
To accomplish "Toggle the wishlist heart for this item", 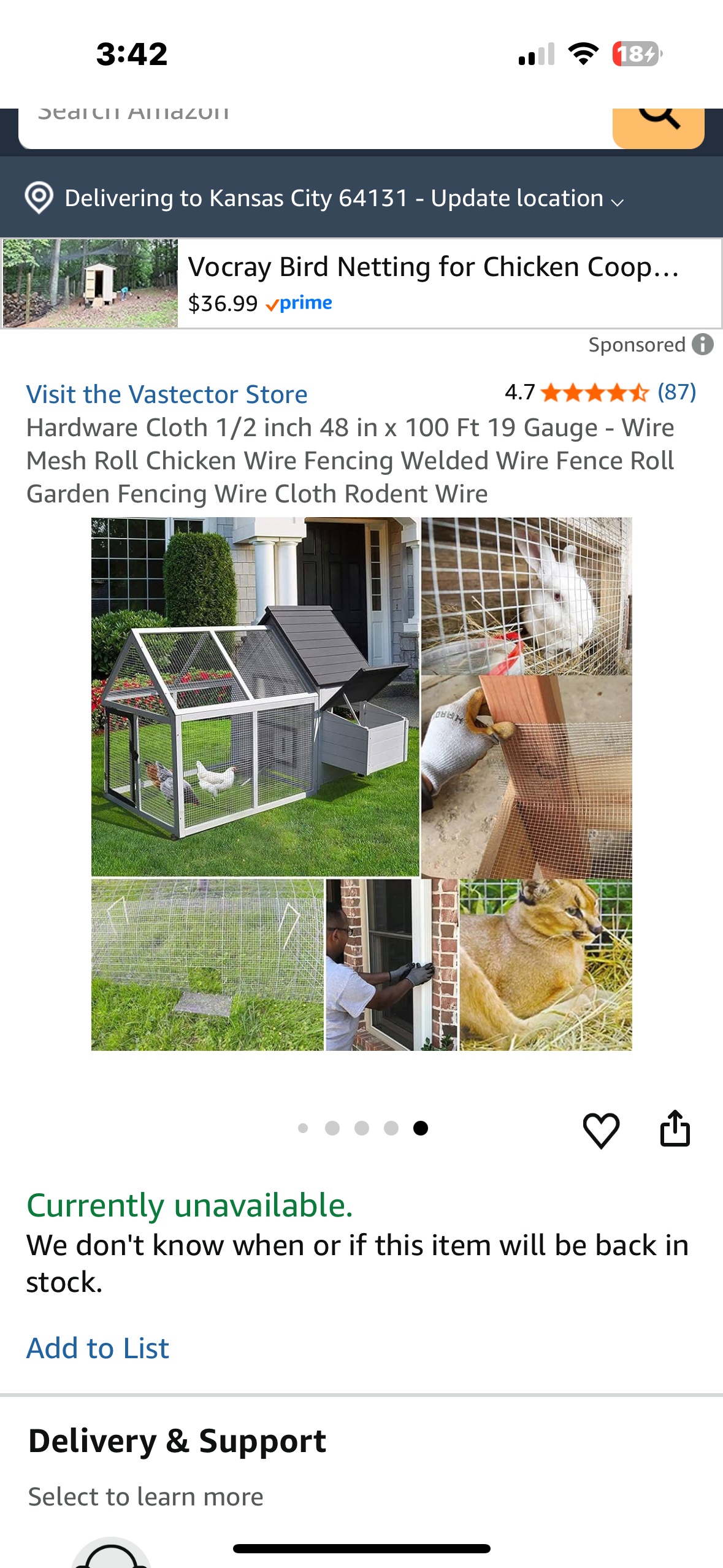I will pos(602,1128).
